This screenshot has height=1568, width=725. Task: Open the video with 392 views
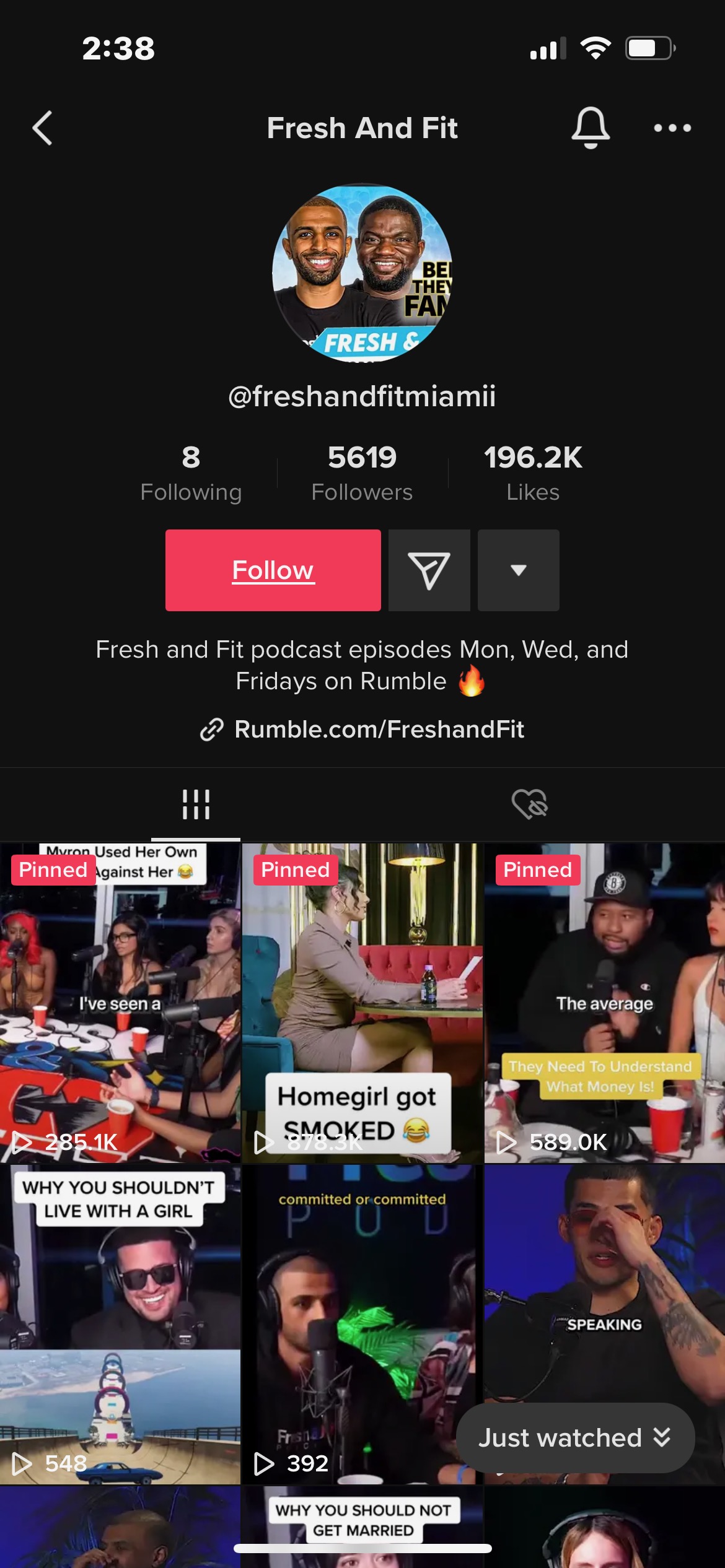362,1325
